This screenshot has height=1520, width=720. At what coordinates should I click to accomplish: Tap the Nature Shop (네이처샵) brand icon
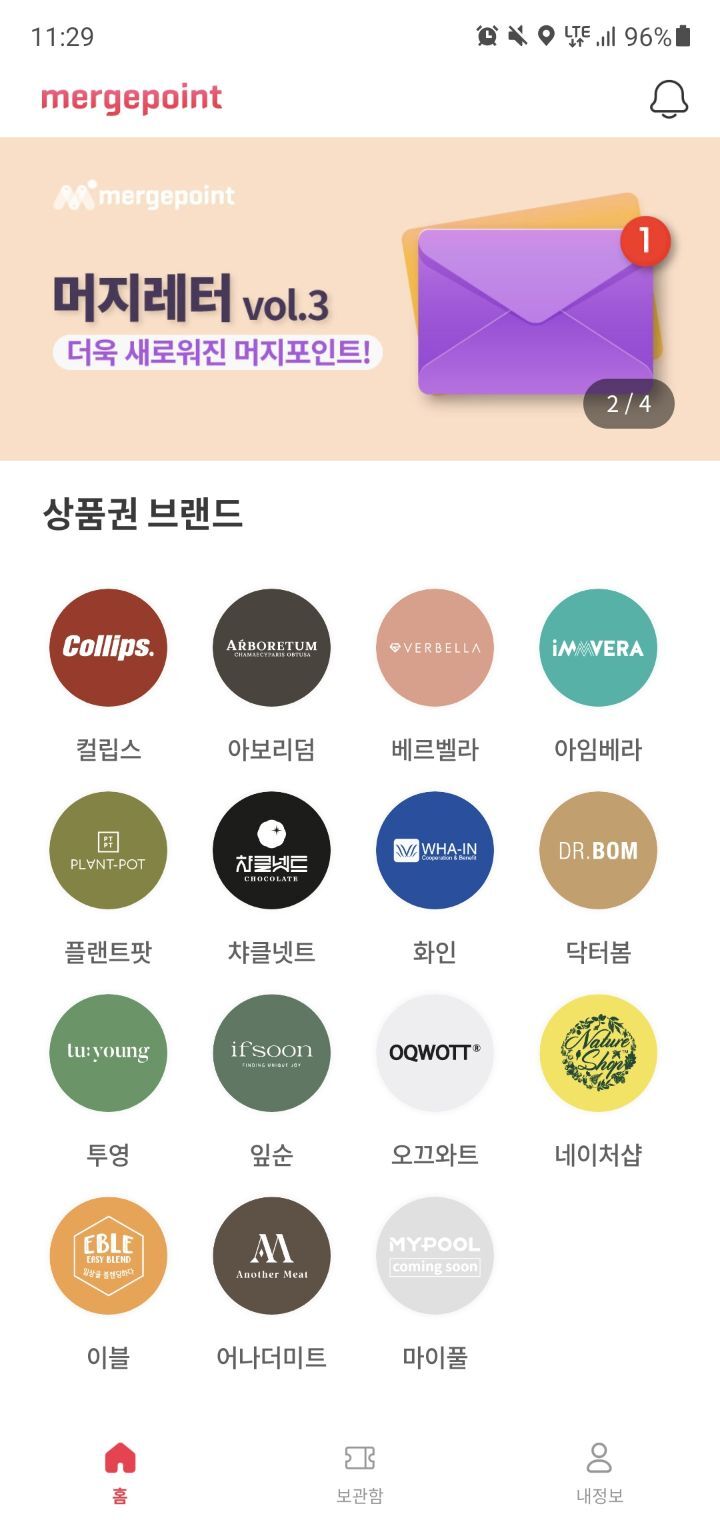coord(597,1053)
